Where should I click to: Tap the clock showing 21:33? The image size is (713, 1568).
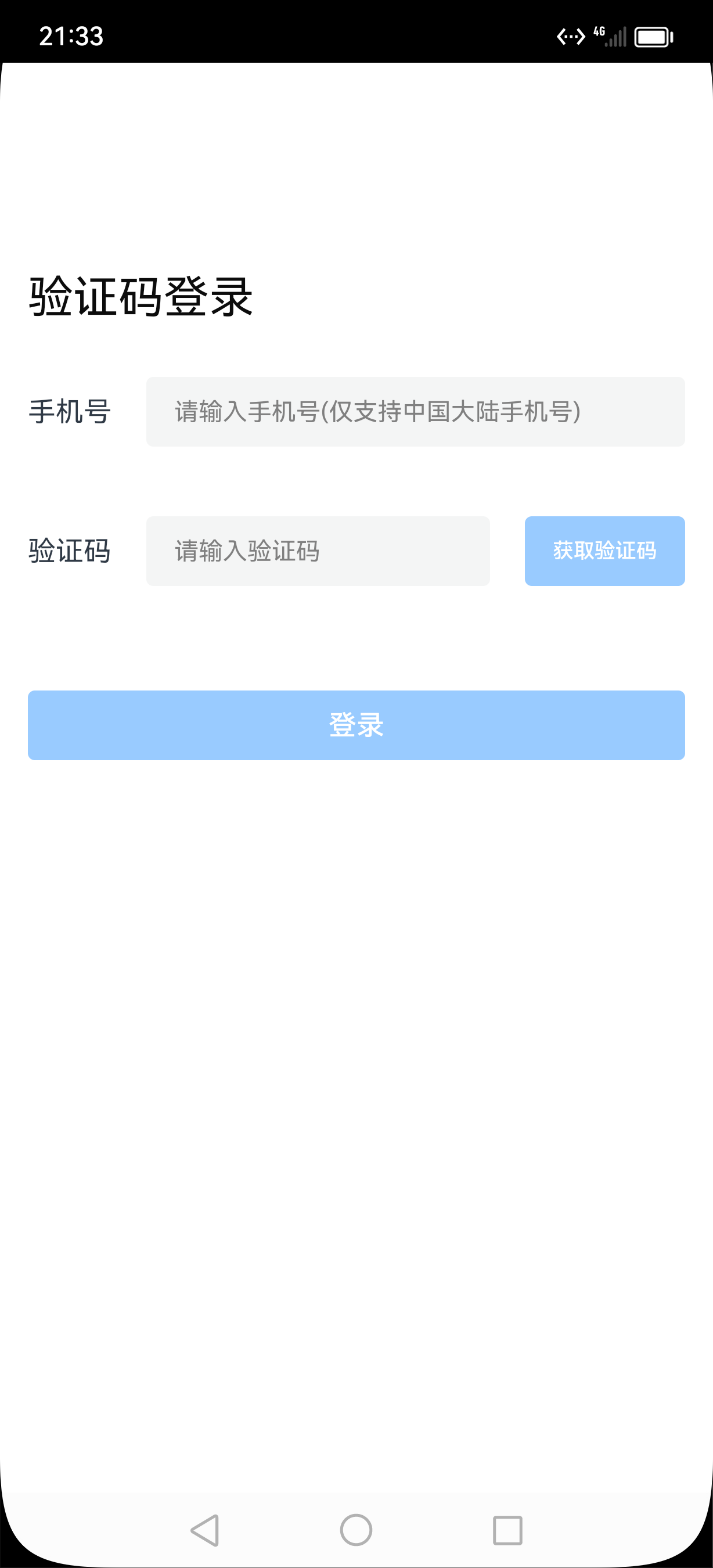pyautogui.click(x=73, y=37)
